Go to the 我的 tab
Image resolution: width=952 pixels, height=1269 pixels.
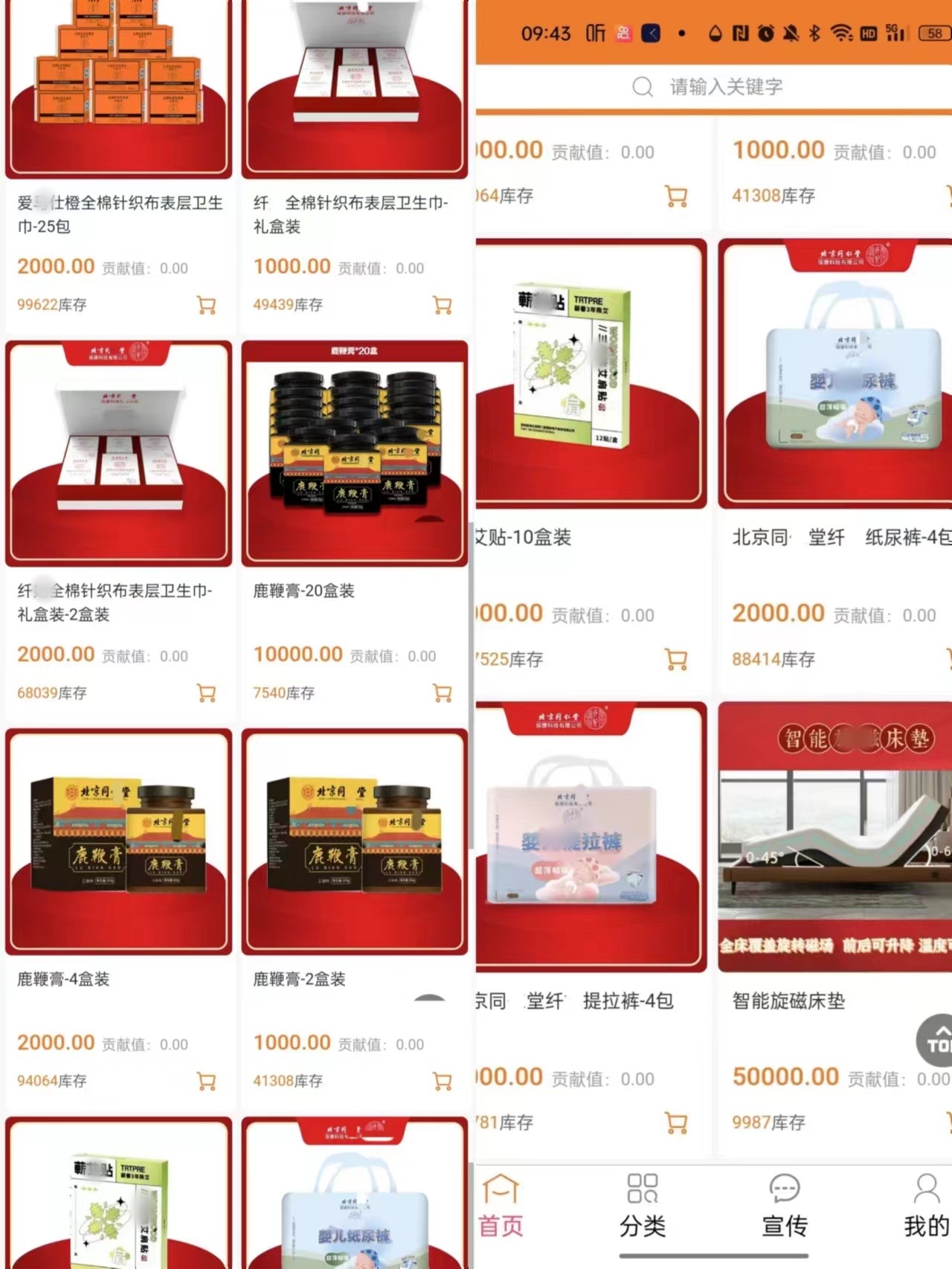(x=925, y=1207)
